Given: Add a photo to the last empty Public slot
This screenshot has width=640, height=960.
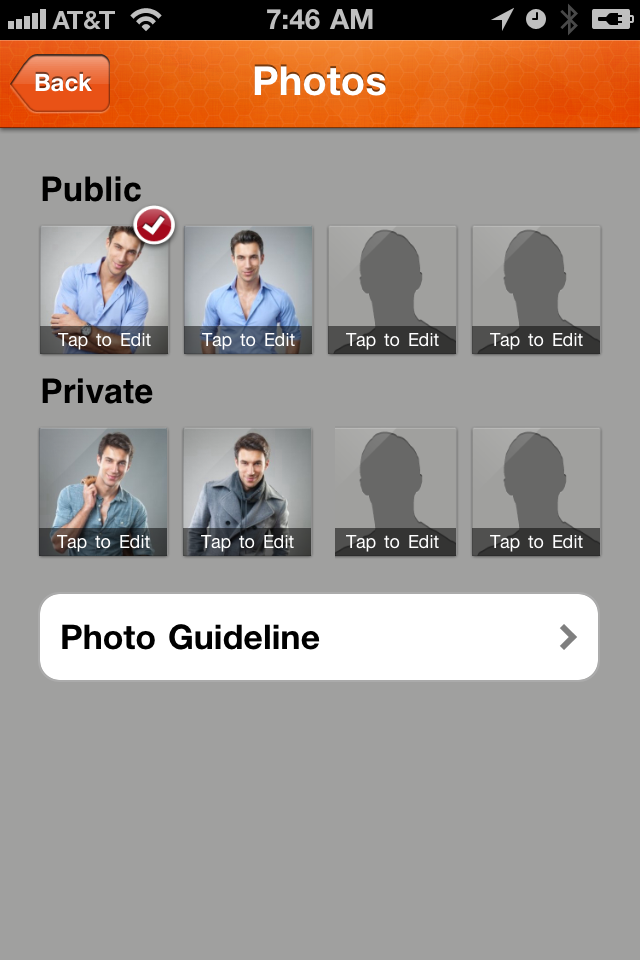Looking at the screenshot, I should pyautogui.click(x=536, y=290).
